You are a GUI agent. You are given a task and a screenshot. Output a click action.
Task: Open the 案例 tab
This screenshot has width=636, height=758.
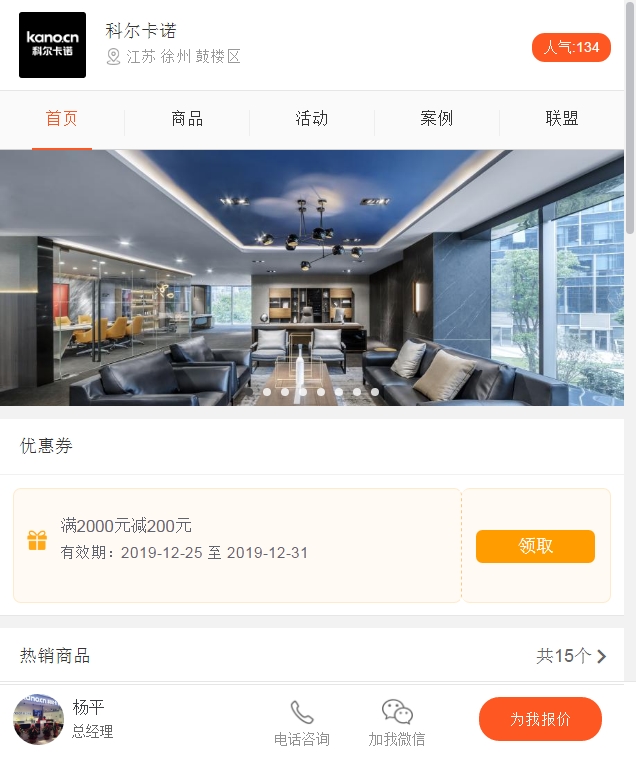tap(437, 119)
